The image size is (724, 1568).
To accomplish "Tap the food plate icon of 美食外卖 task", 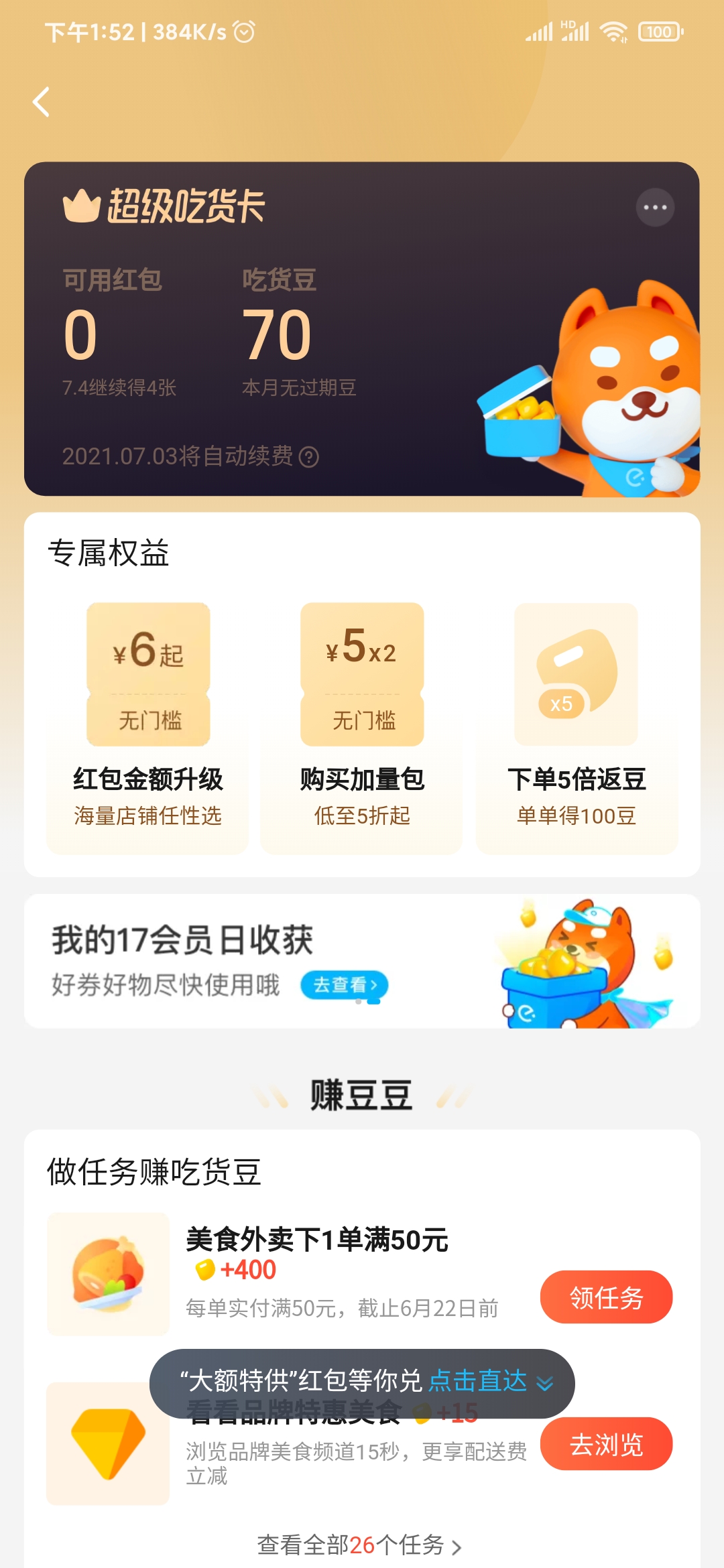I will point(107,1273).
